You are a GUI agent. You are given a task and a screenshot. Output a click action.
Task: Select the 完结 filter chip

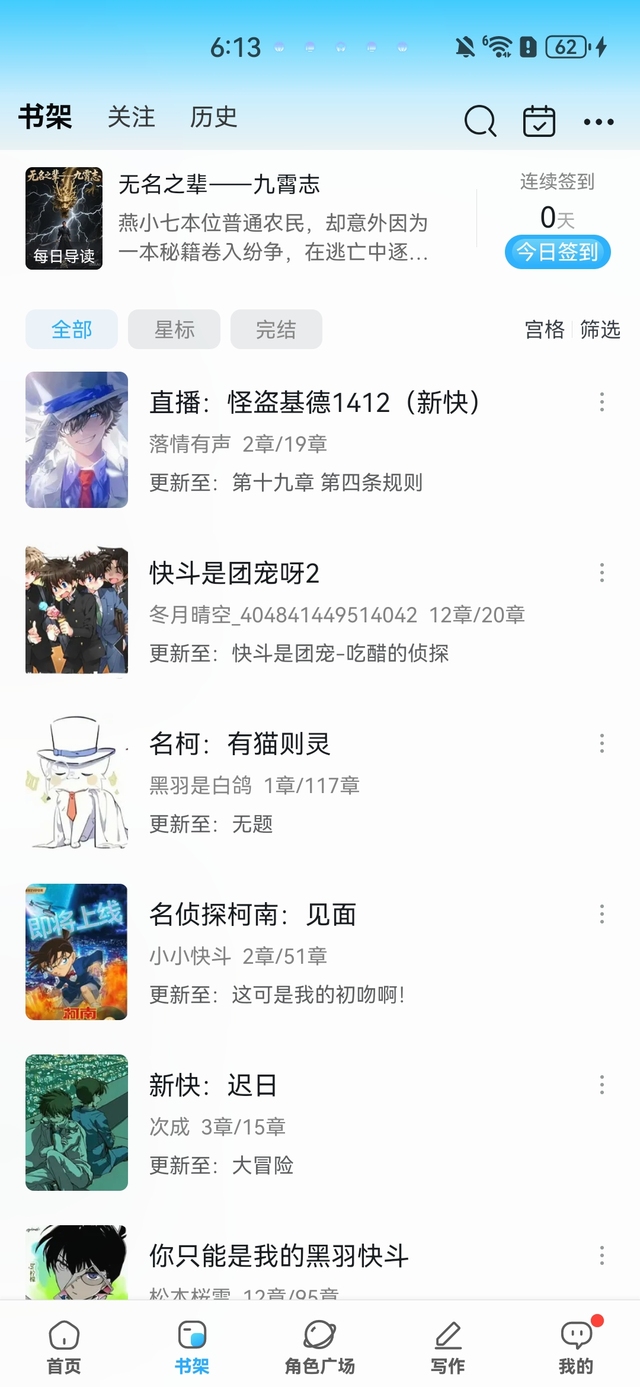(x=276, y=329)
